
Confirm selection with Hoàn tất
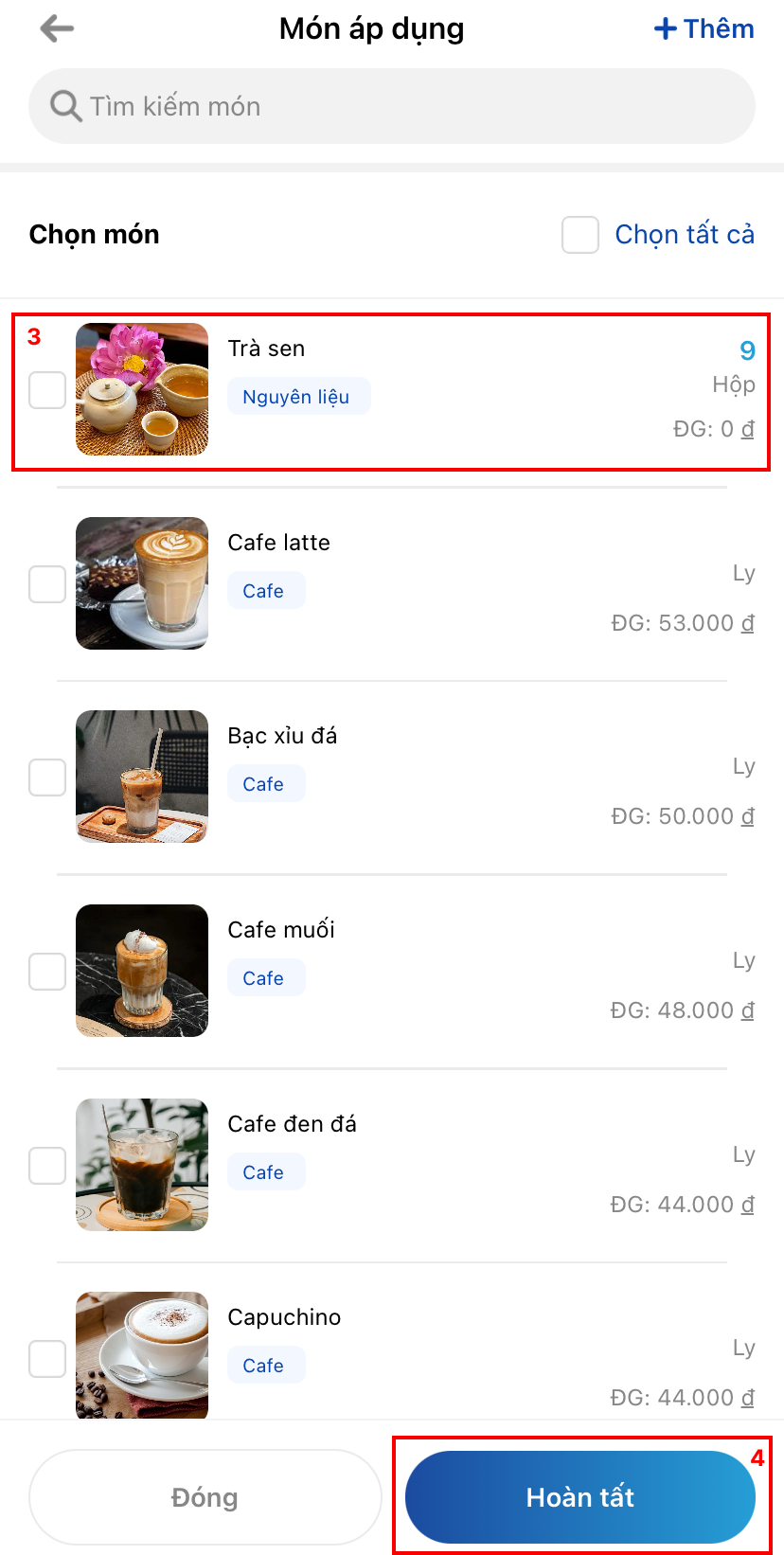tap(579, 1497)
